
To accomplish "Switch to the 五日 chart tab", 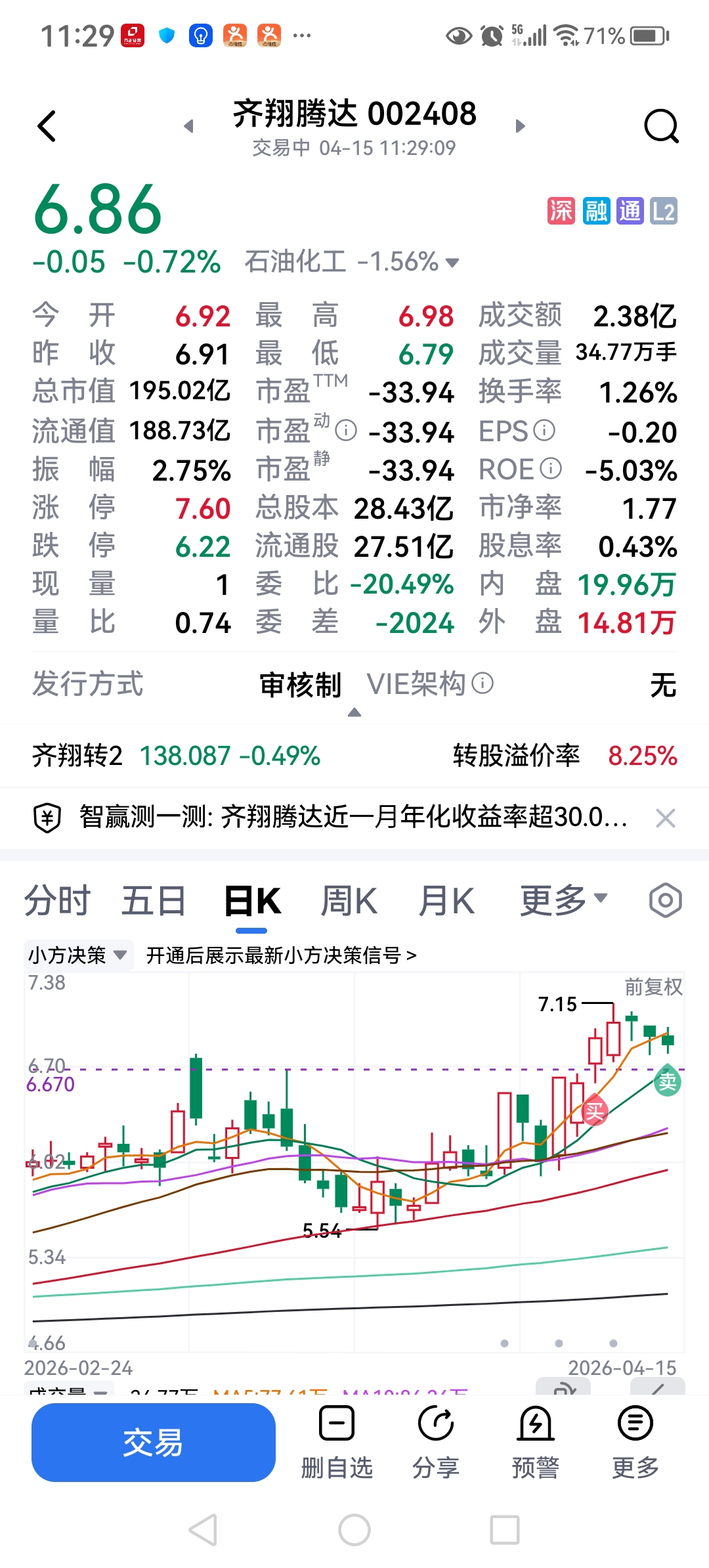I will coord(154,900).
